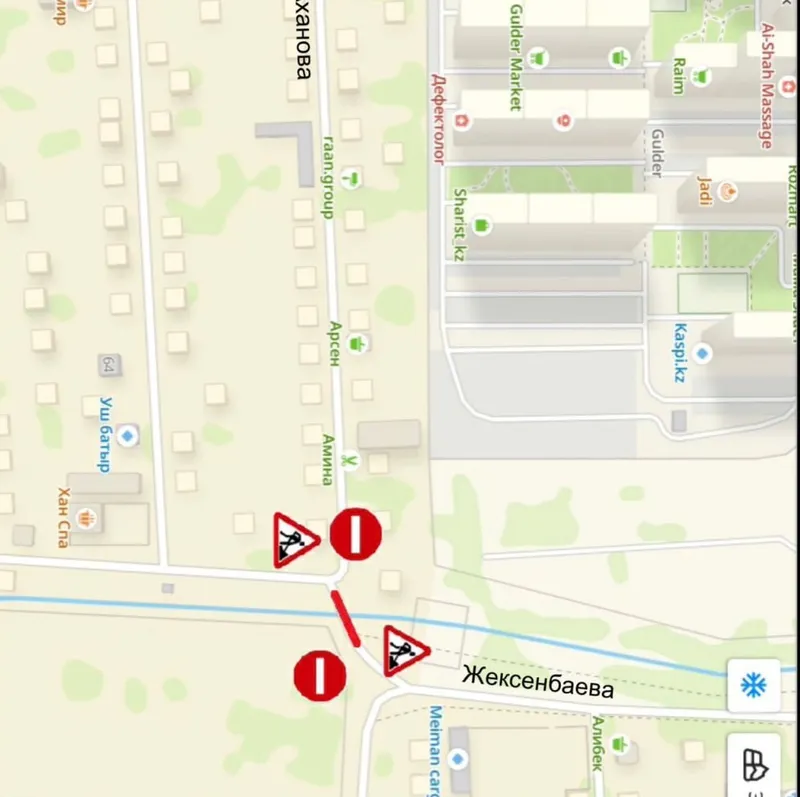Open the map layers button
The width and height of the screenshot is (800, 797).
[x=753, y=766]
